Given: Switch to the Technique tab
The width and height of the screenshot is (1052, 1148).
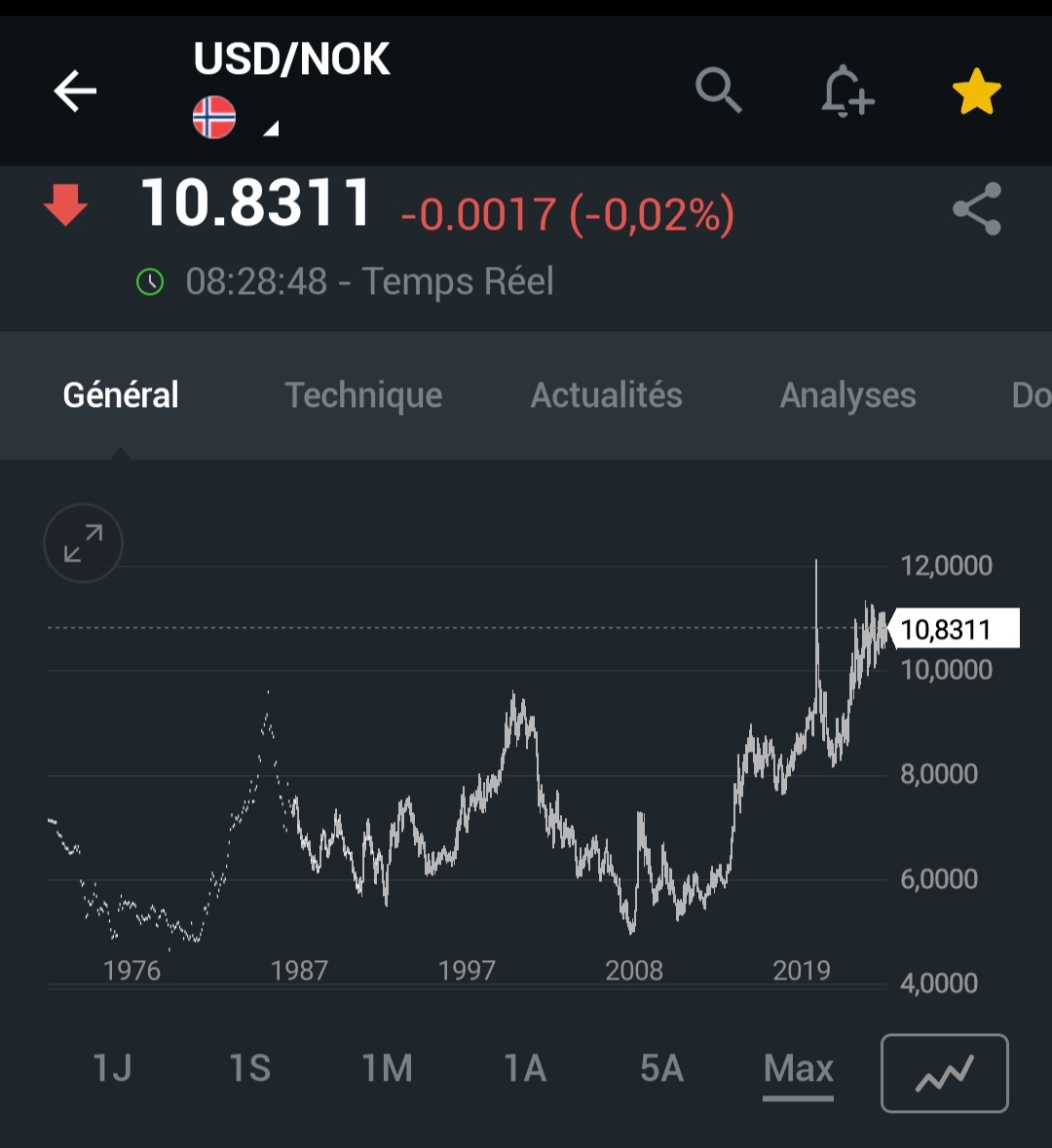Looking at the screenshot, I should (363, 395).
